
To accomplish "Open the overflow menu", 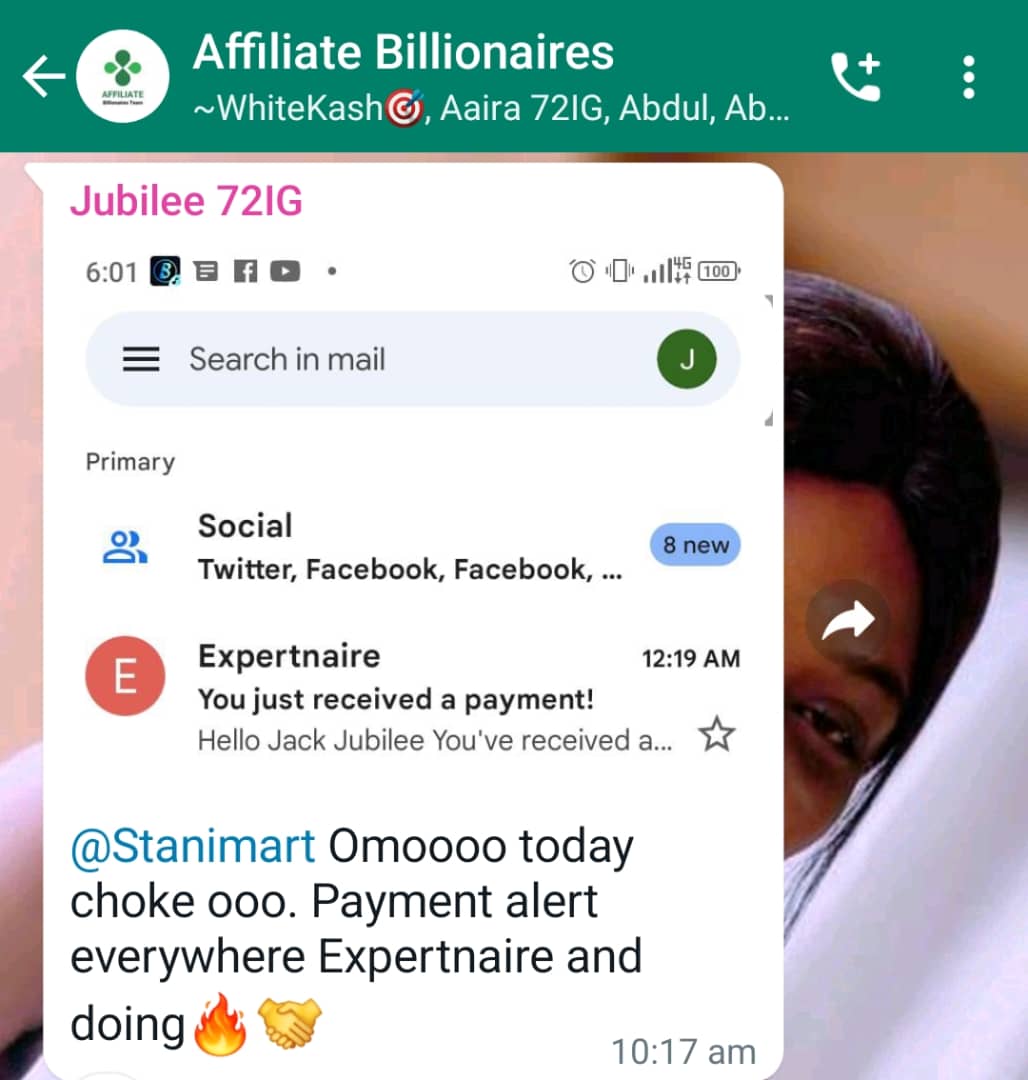I will (967, 77).
